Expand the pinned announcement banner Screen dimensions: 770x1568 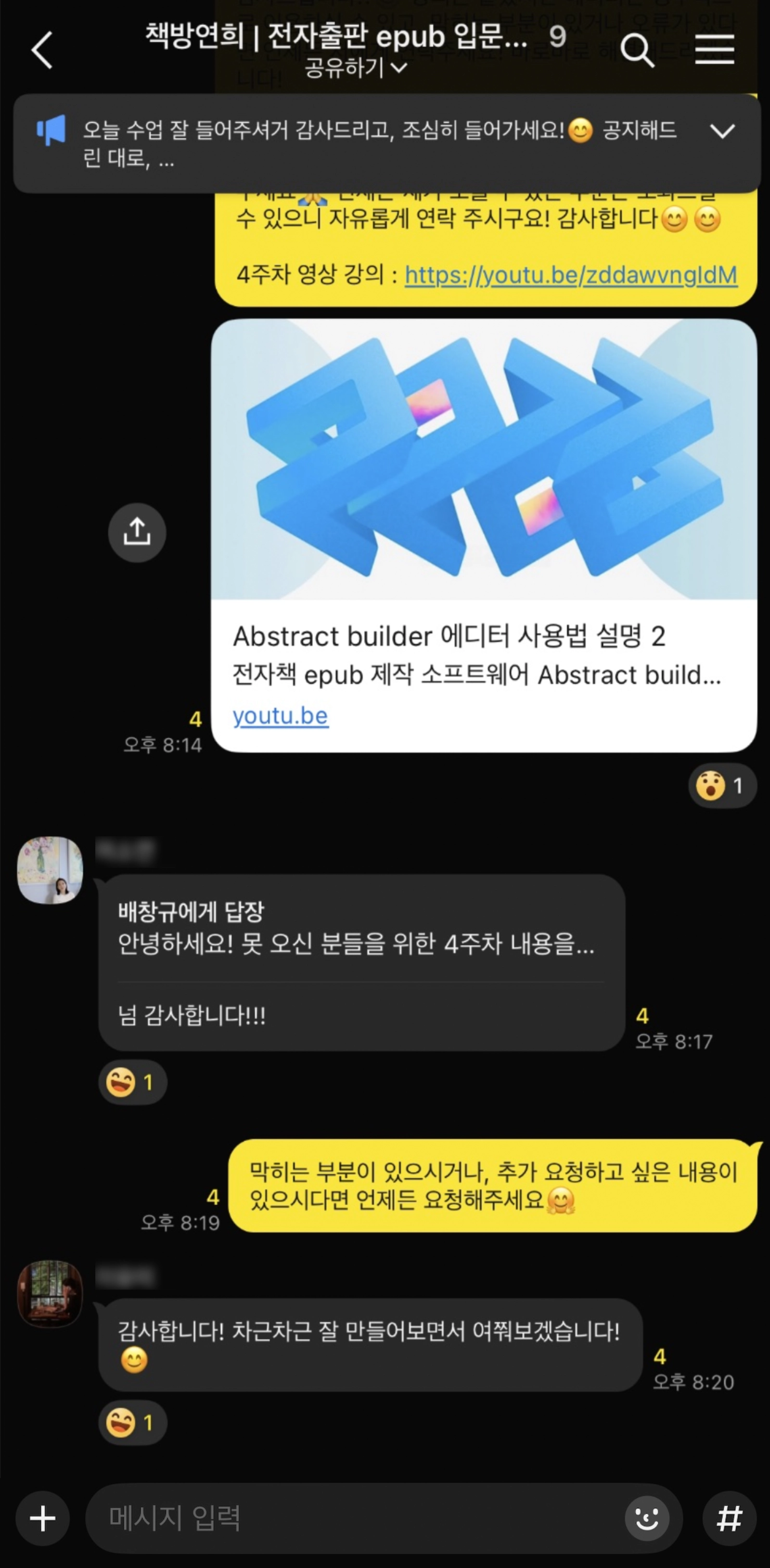click(722, 131)
